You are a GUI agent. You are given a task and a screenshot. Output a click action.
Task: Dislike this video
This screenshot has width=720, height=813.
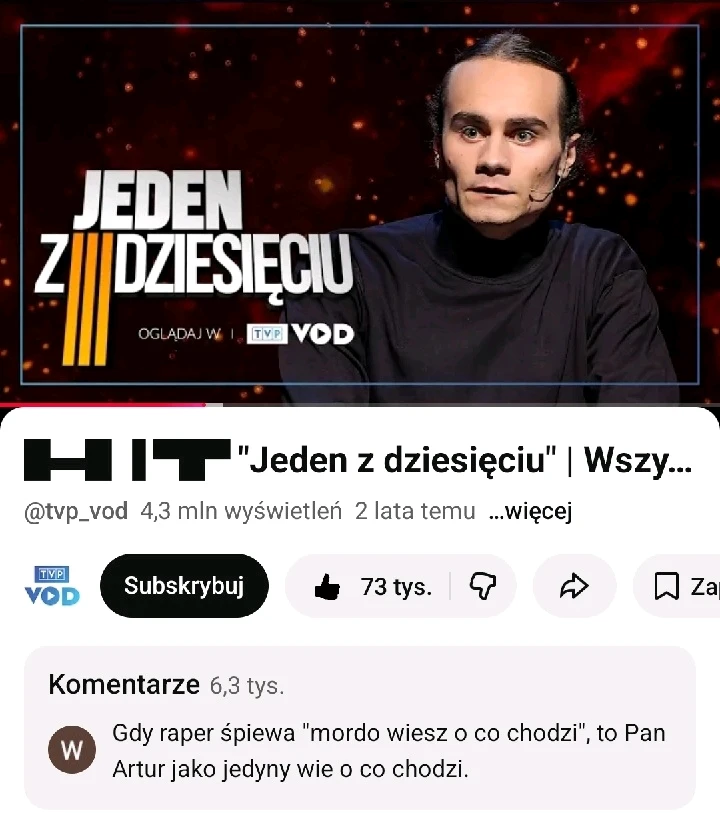click(483, 587)
